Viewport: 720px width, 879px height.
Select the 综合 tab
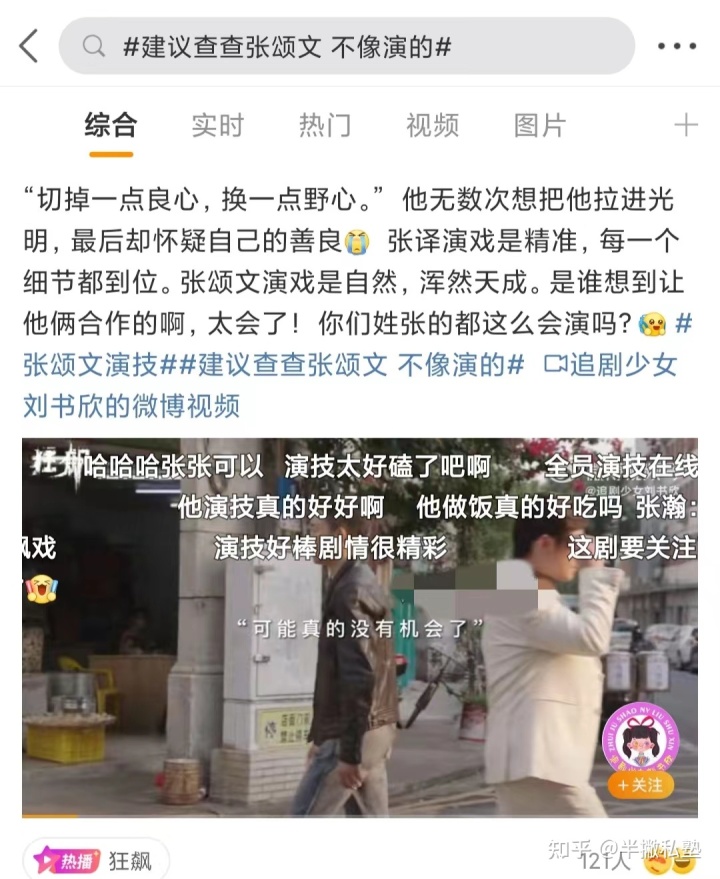click(x=110, y=125)
